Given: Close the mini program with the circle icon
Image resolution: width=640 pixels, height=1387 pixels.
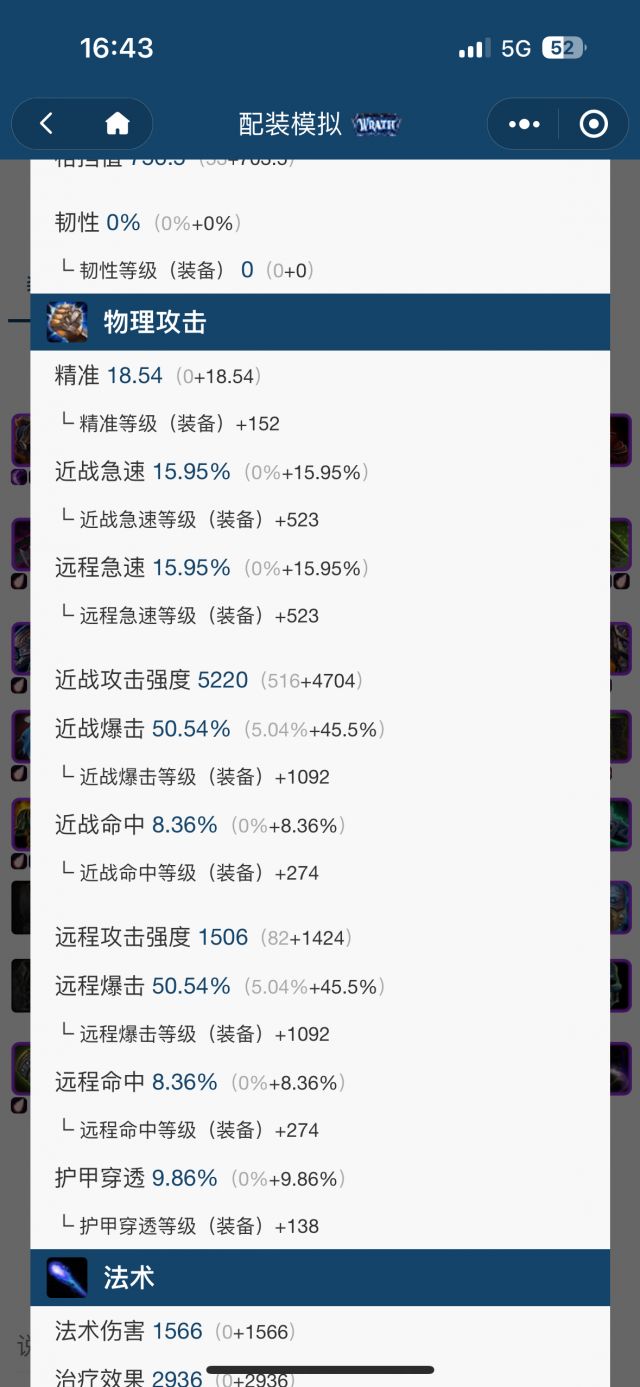Looking at the screenshot, I should point(594,124).
